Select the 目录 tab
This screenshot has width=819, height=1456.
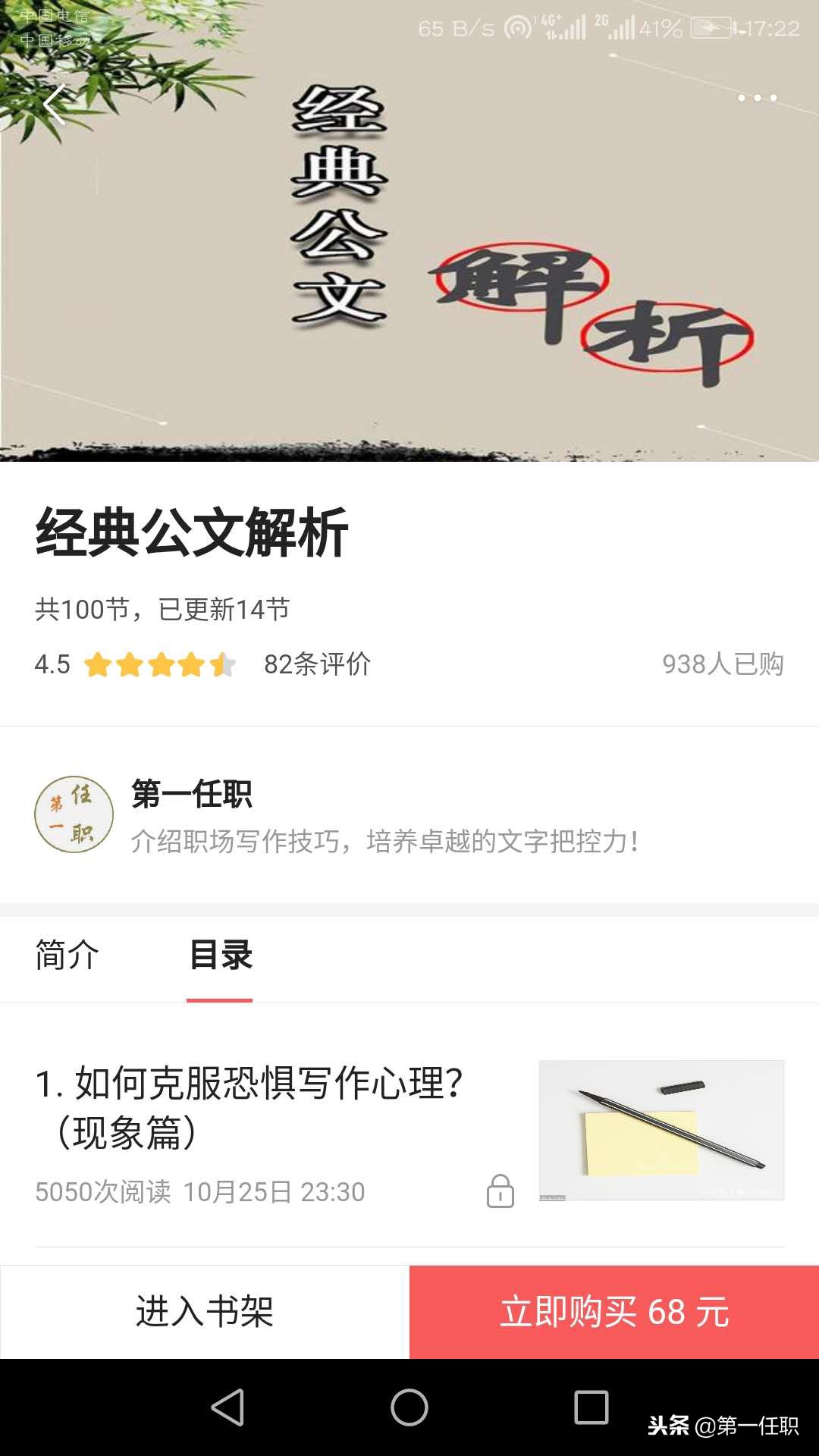[218, 957]
